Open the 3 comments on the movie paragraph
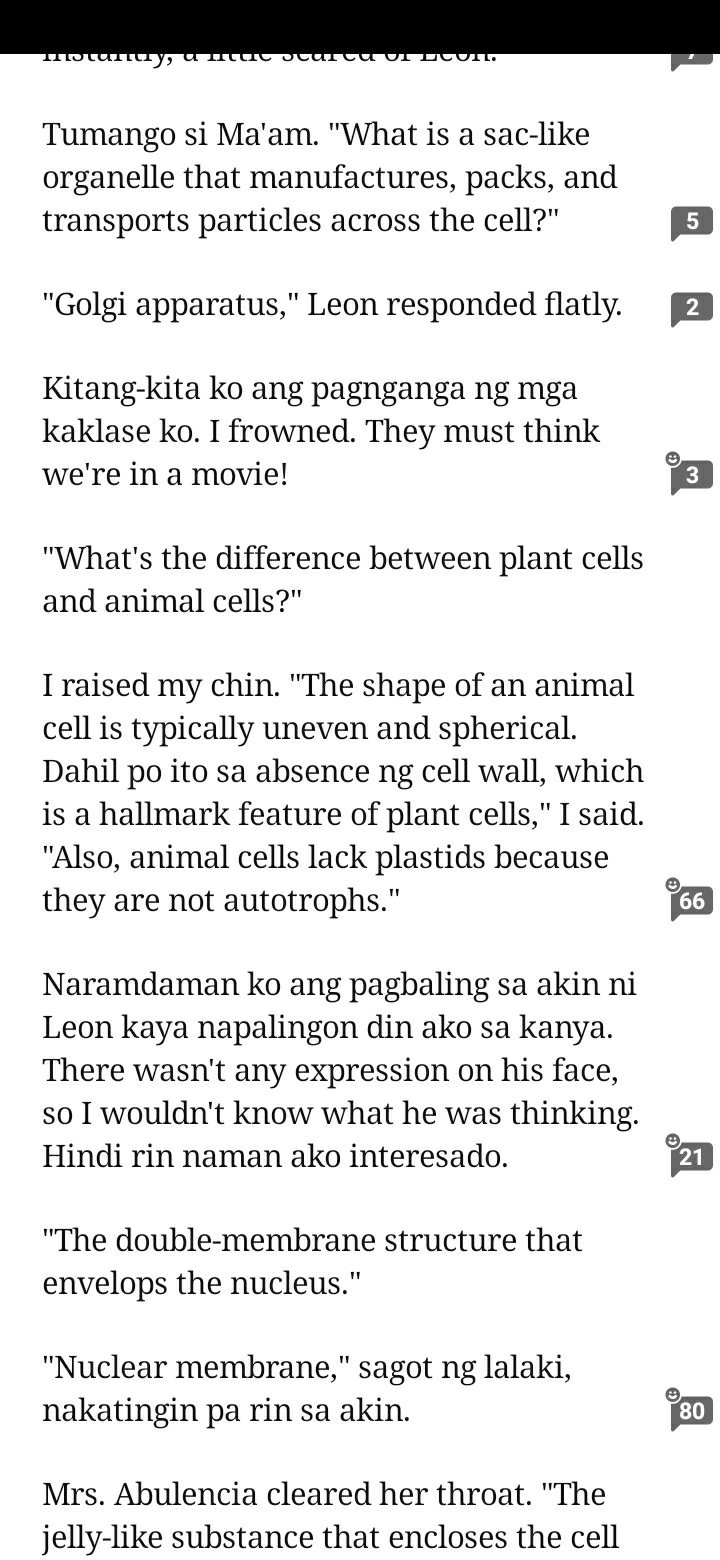Image resolution: width=720 pixels, height=1560 pixels. coord(690,474)
